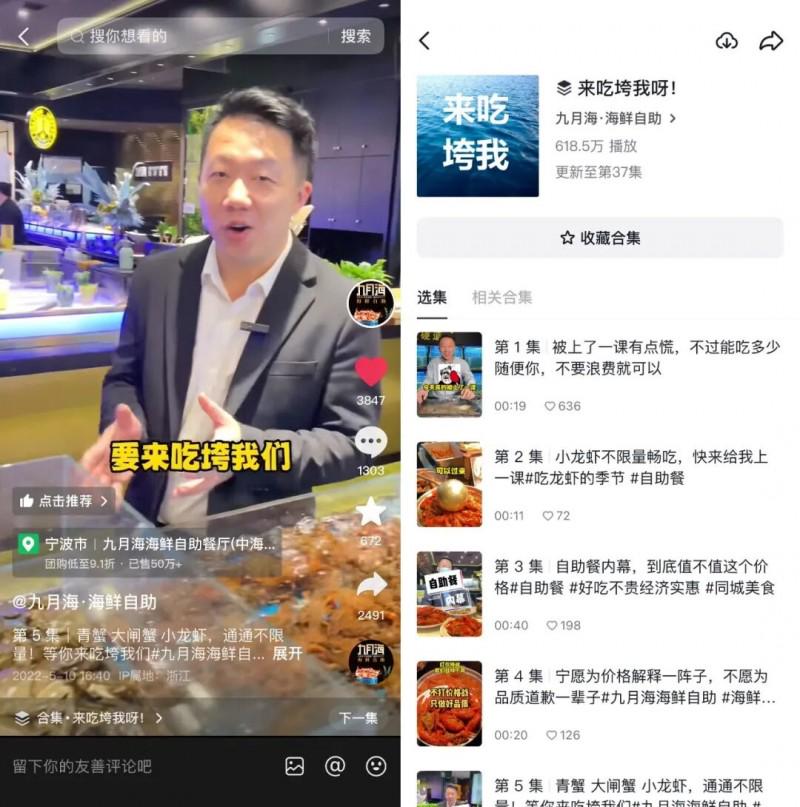Open the 九月海 avatar on the video
The width and height of the screenshot is (800, 807).
click(x=370, y=302)
